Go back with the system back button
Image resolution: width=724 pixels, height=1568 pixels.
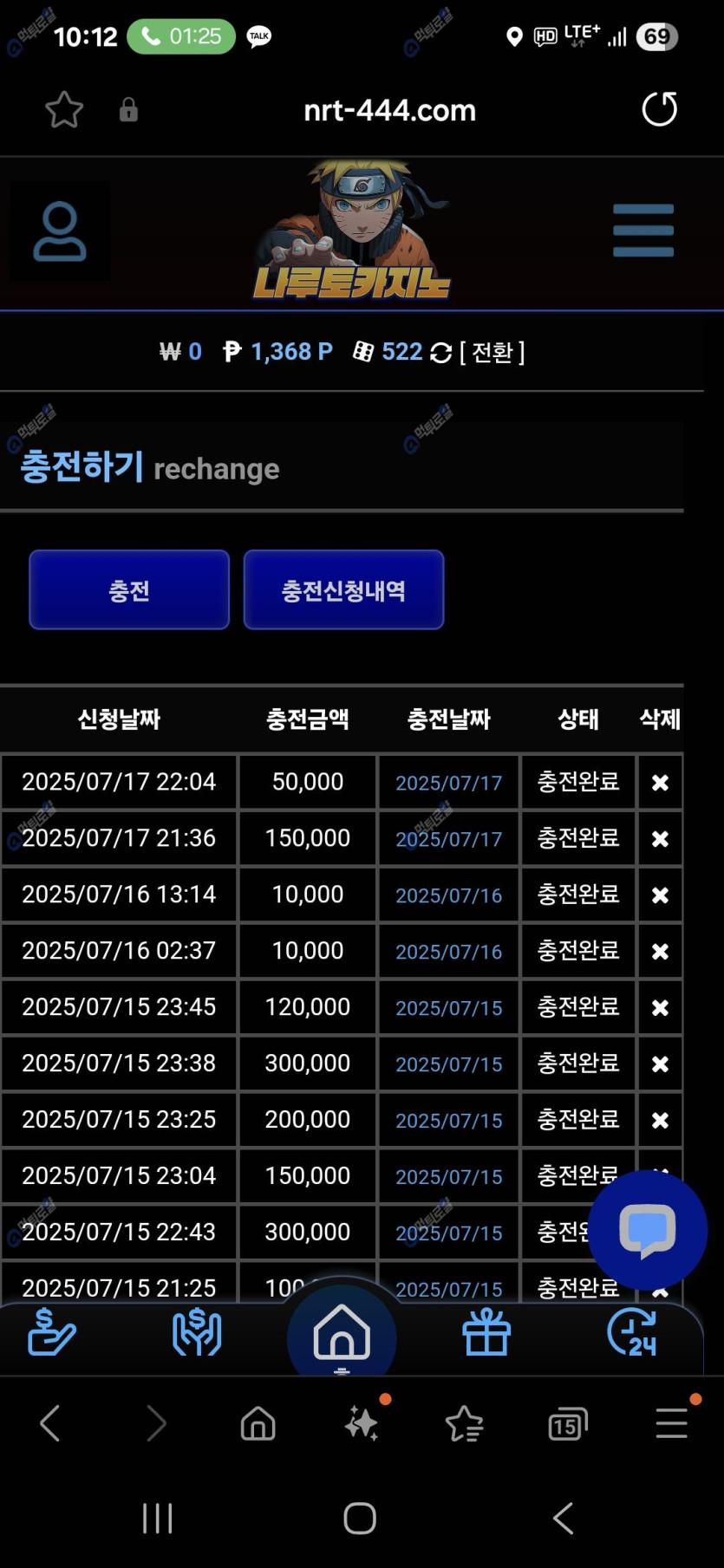tap(564, 1518)
